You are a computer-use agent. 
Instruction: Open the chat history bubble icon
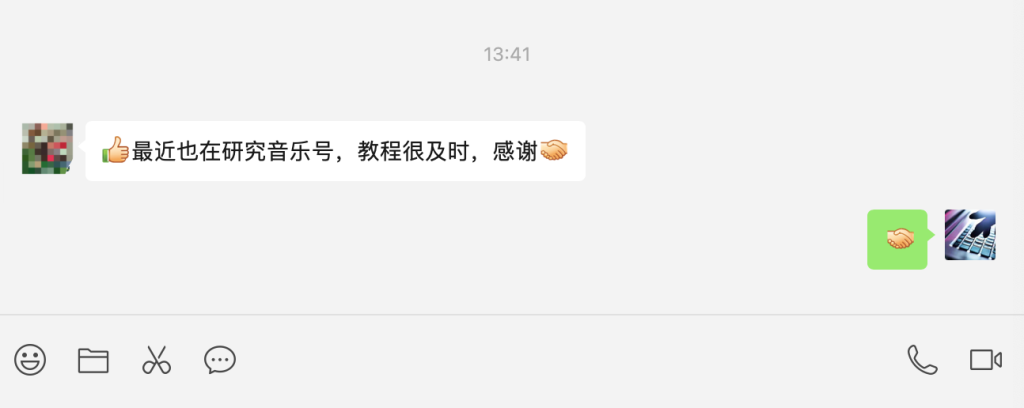coord(219,360)
